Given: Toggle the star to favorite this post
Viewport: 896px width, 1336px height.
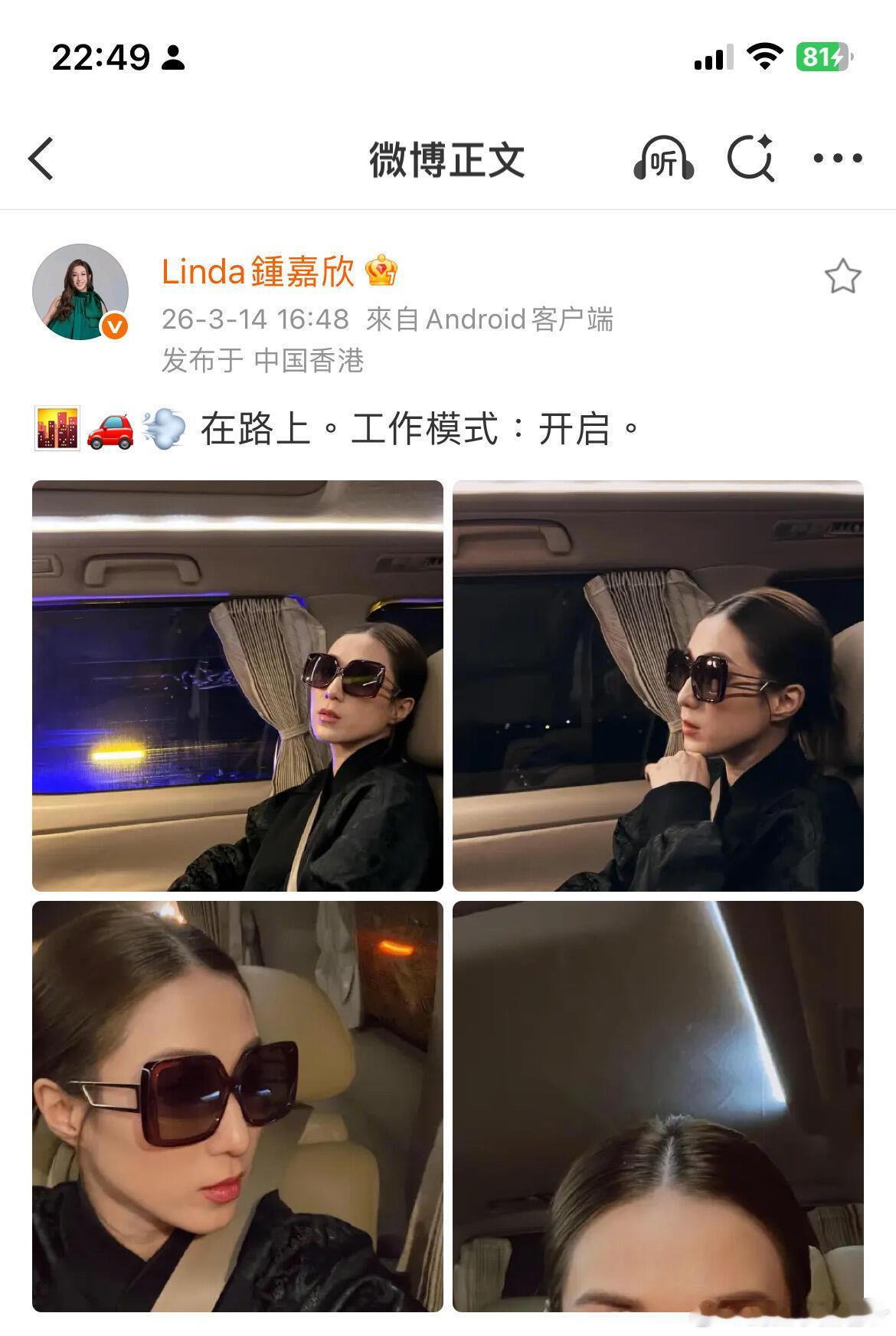Looking at the screenshot, I should pos(843,276).
